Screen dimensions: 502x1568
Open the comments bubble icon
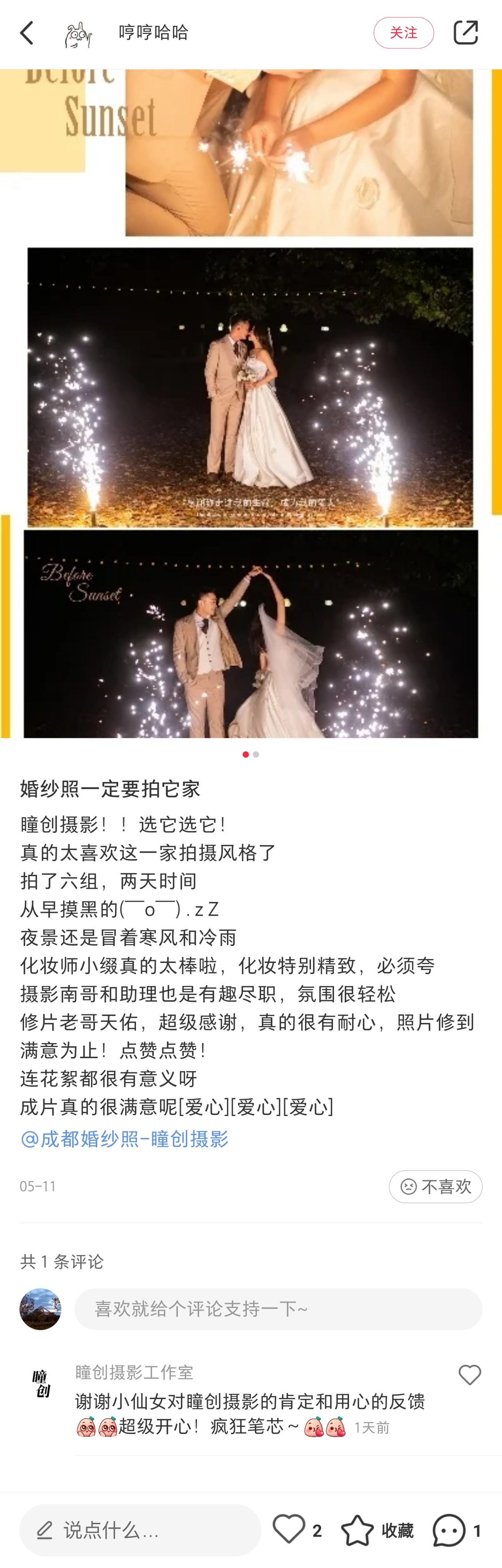point(450,1529)
